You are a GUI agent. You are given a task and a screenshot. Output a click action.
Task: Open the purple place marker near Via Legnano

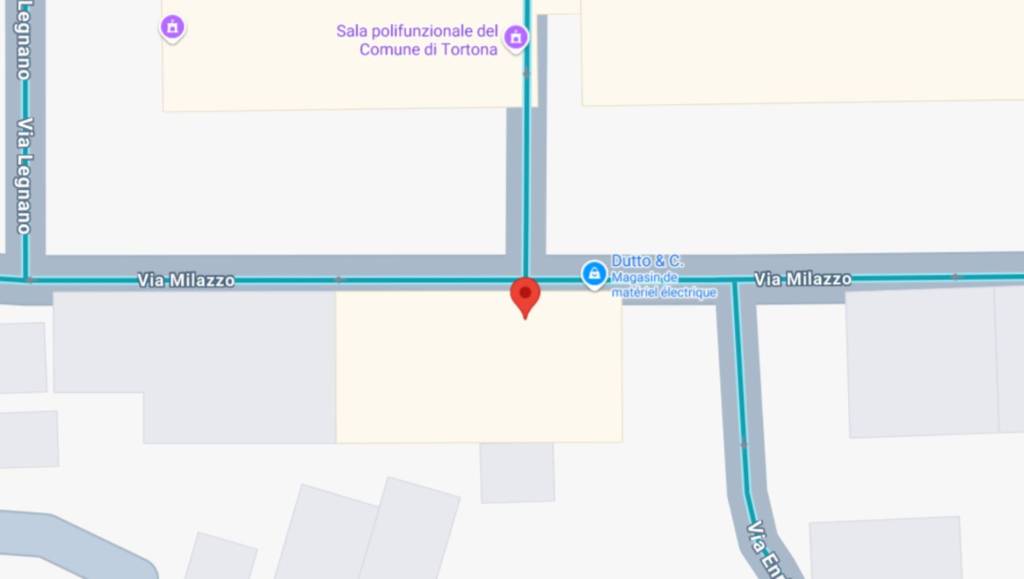[172, 27]
